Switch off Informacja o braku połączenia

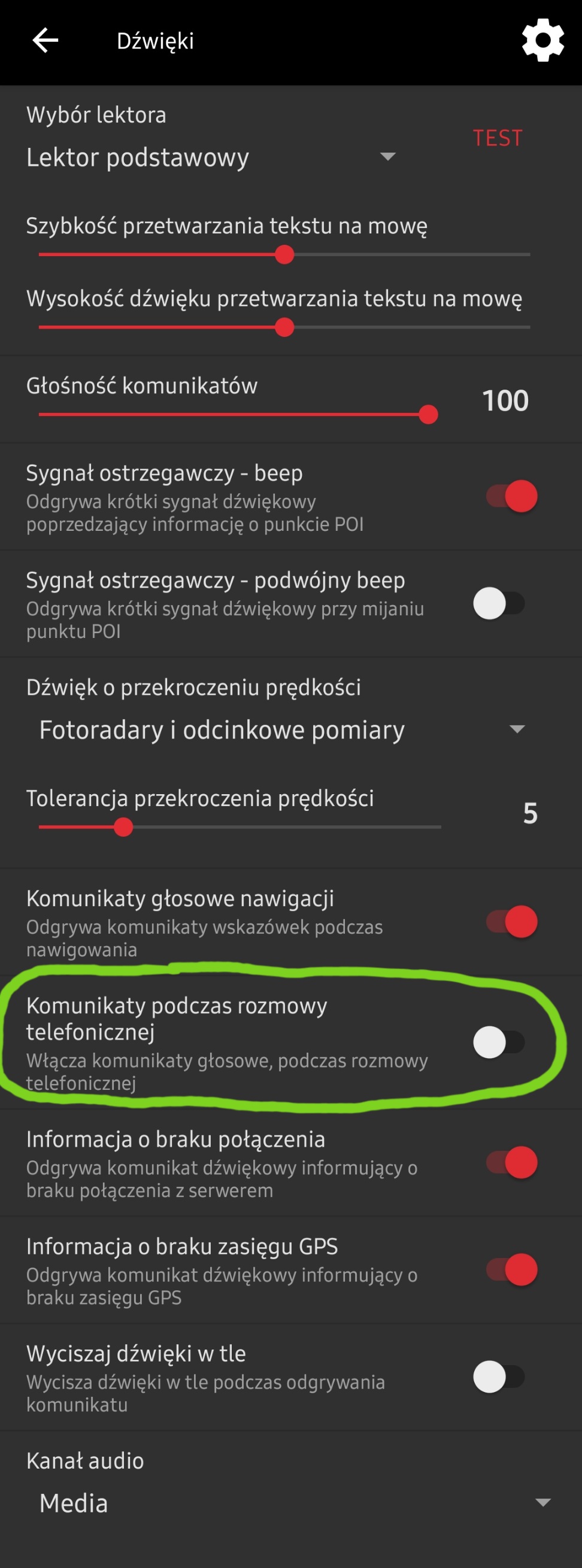point(512,1163)
